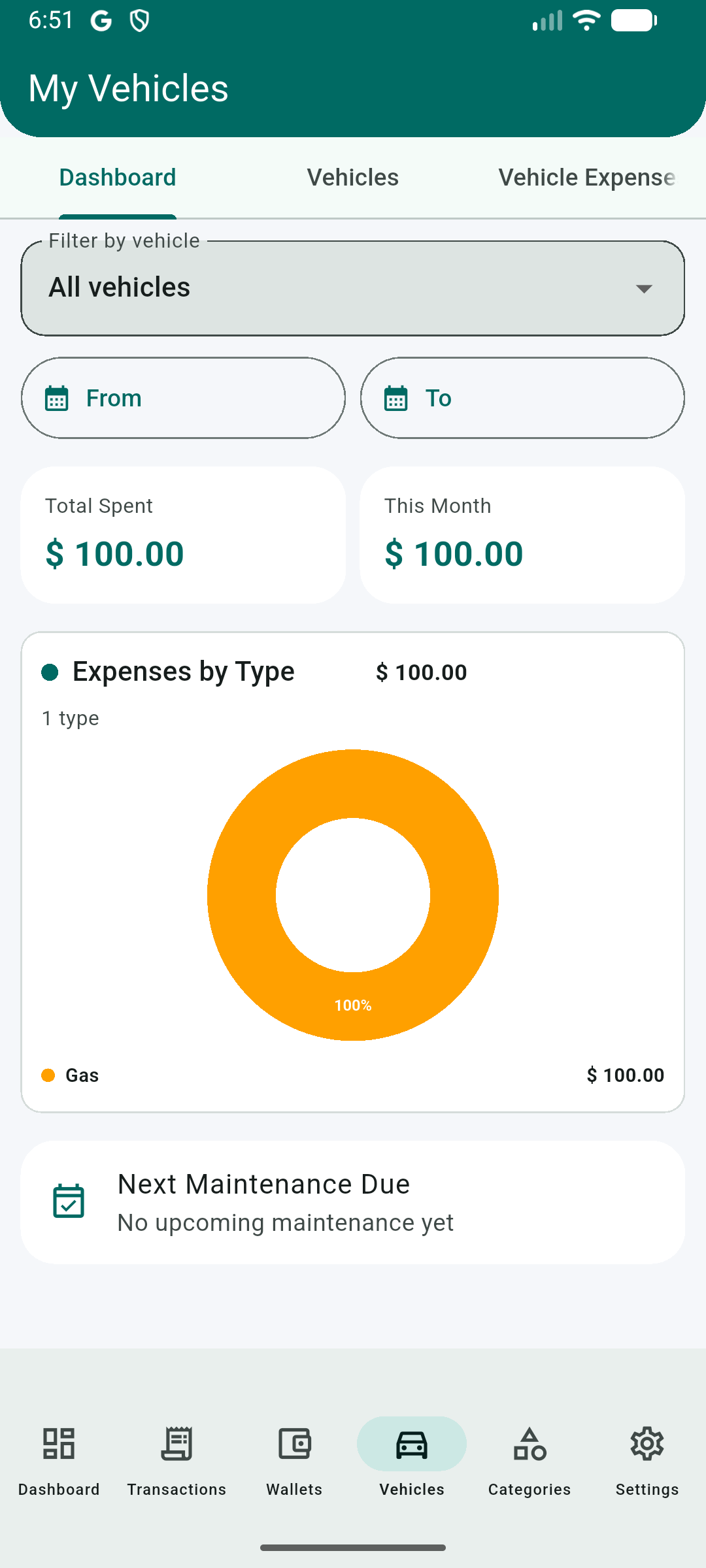
Task: Open the Vehicle Expenses tab
Action: coord(586,177)
